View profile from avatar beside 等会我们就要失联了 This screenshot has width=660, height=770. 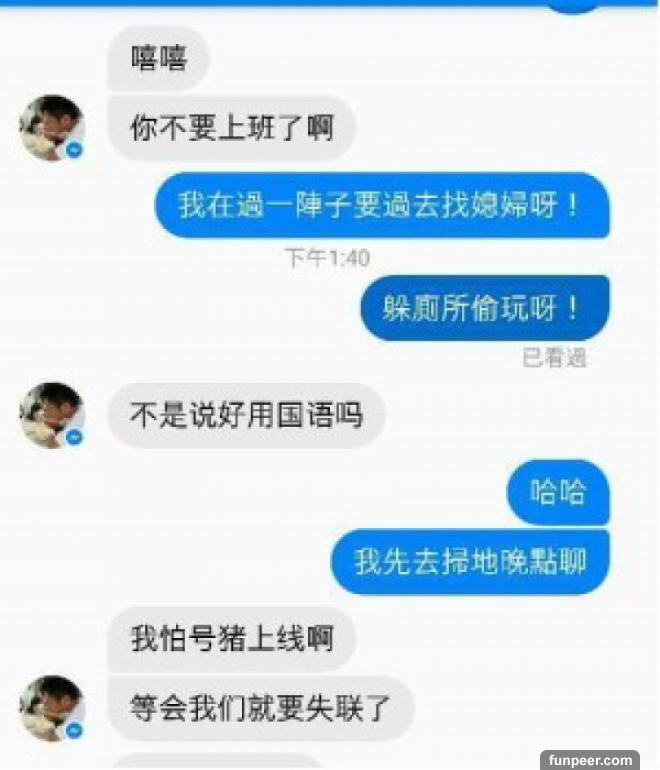[52, 708]
